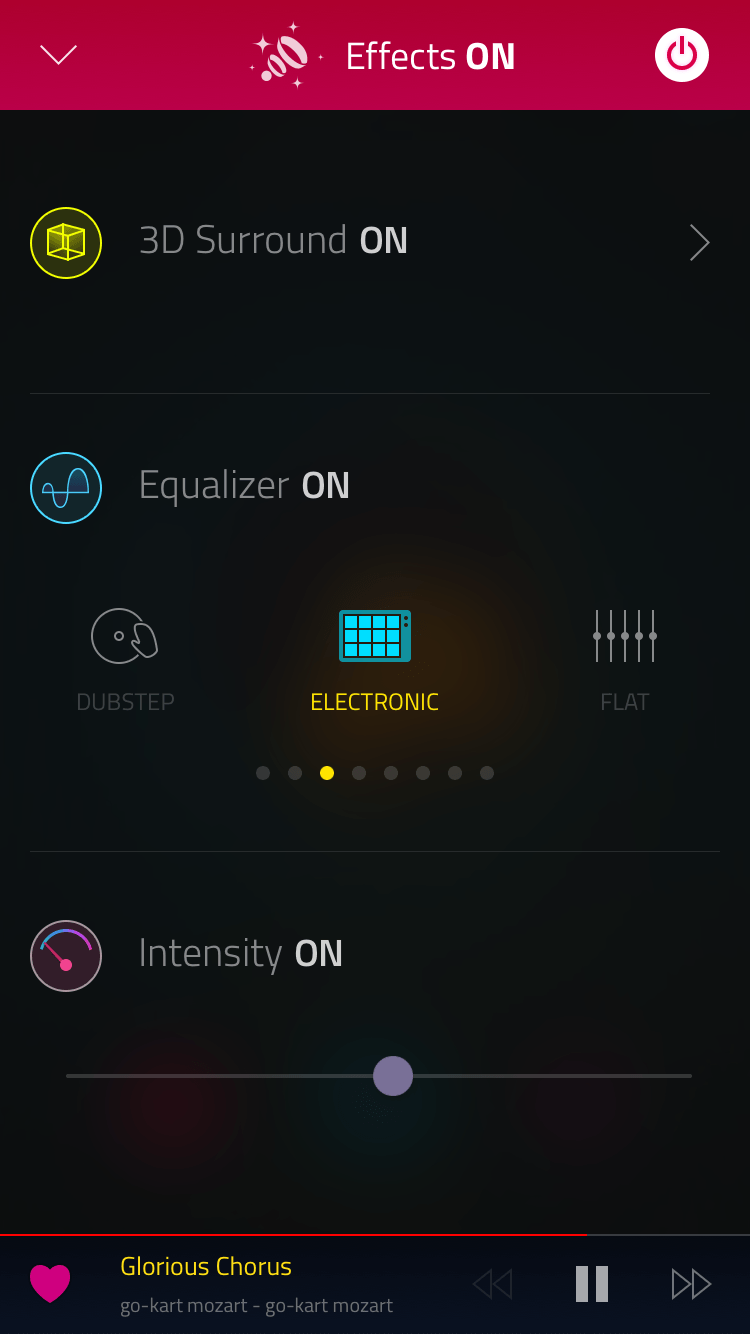The image size is (750, 1334).
Task: Pause Glorious Chorus playback
Action: (592, 1284)
